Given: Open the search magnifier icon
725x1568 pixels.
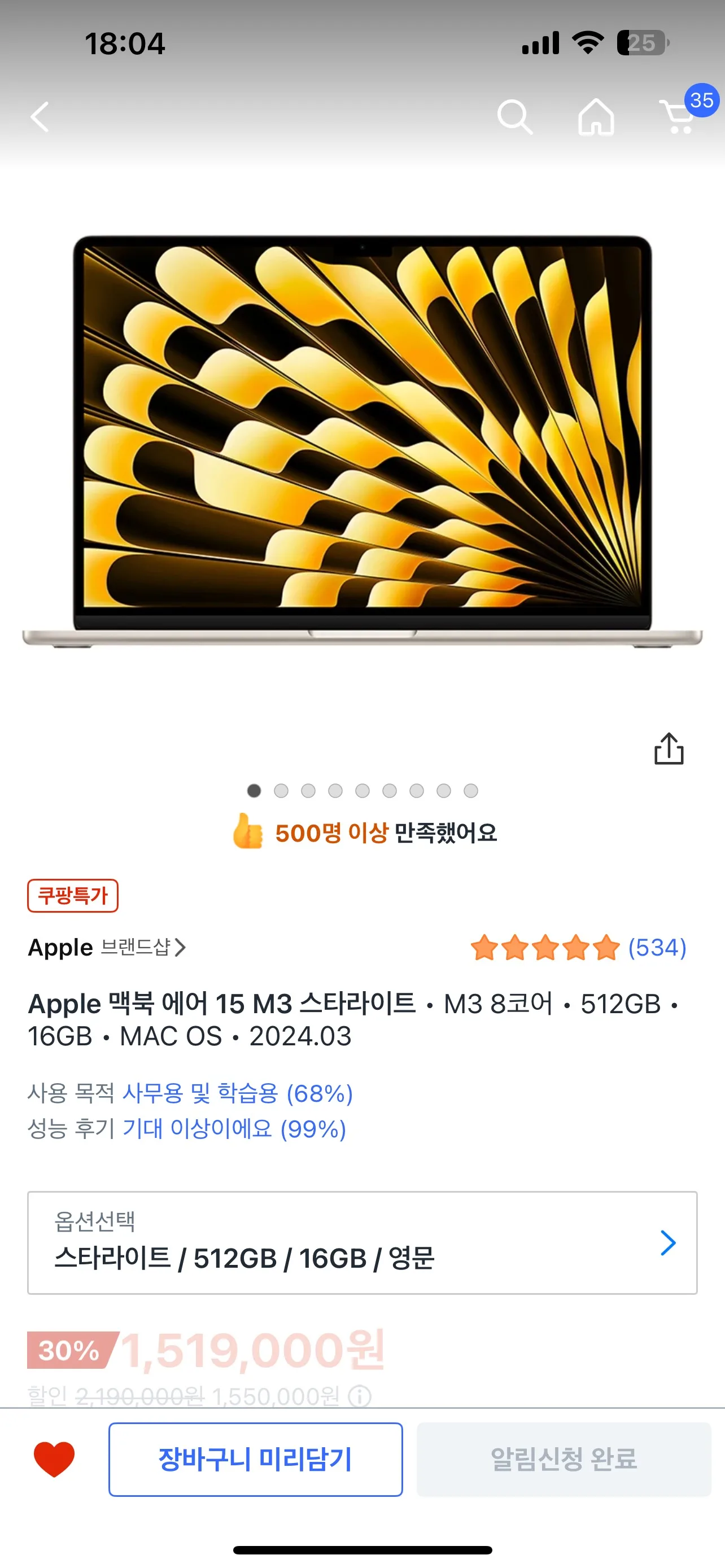Looking at the screenshot, I should 514,116.
